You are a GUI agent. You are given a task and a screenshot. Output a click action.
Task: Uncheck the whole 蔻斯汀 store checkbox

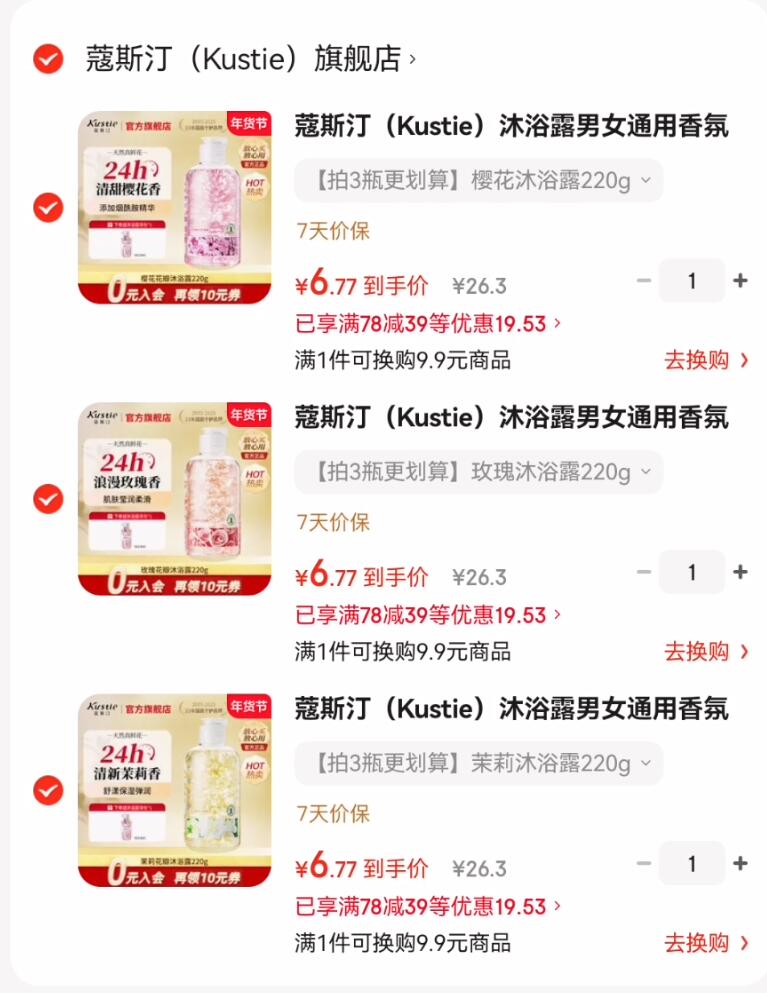click(x=47, y=59)
